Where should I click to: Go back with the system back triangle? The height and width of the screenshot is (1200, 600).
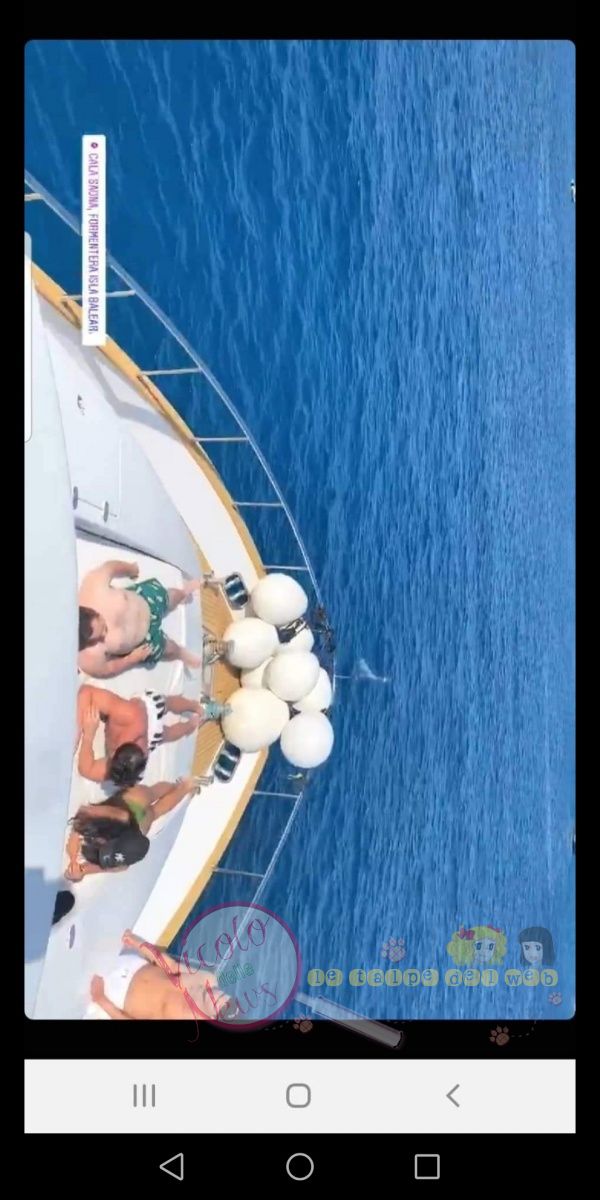(x=172, y=1166)
